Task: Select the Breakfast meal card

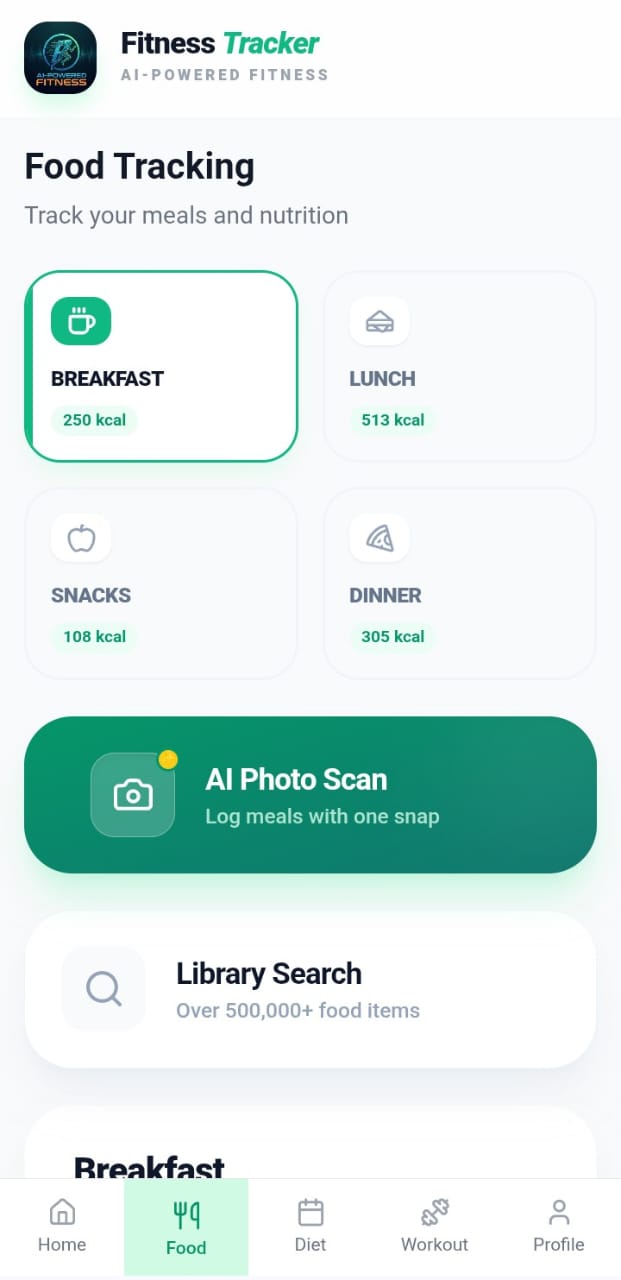Action: pyautogui.click(x=161, y=366)
